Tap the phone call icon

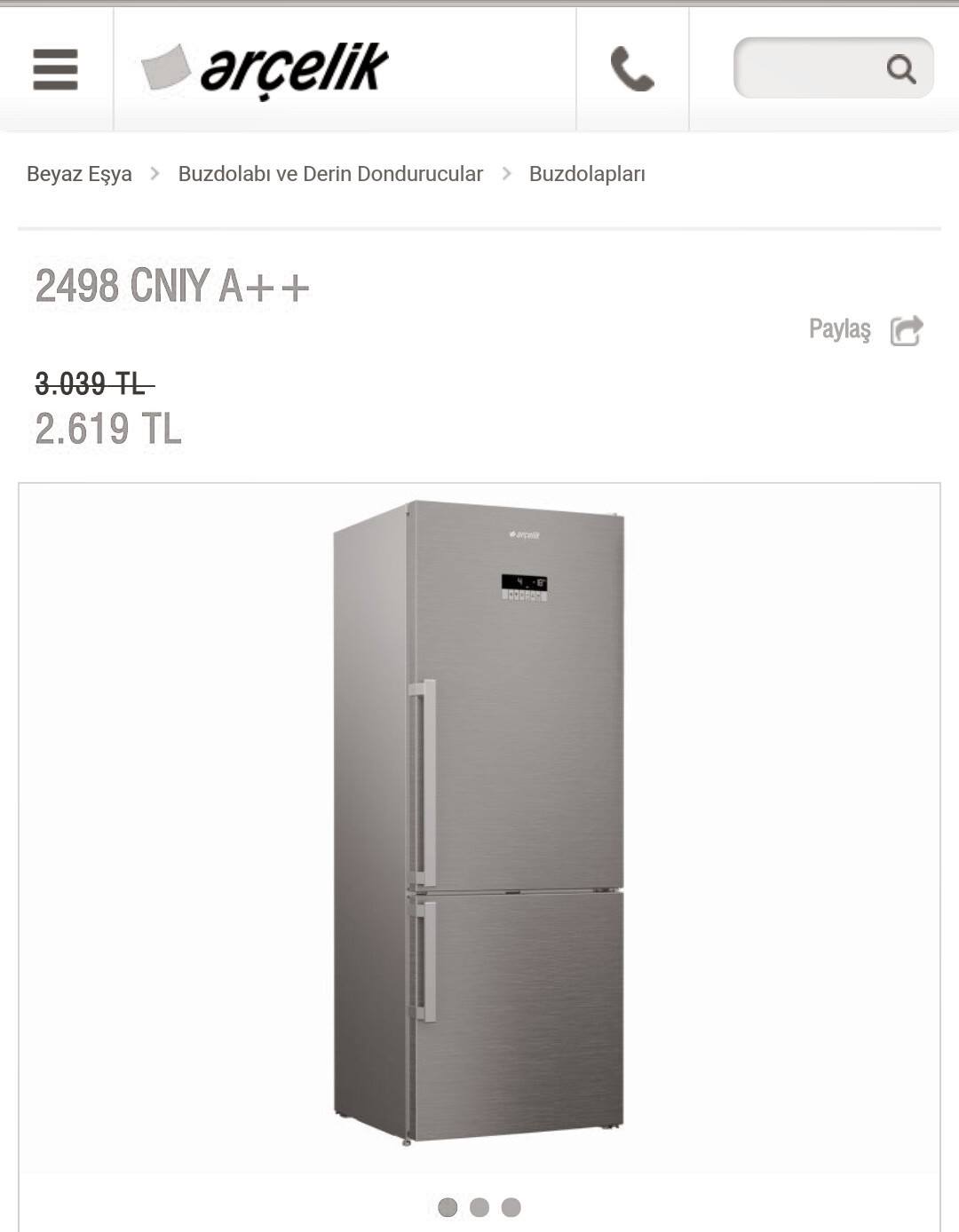(632, 69)
